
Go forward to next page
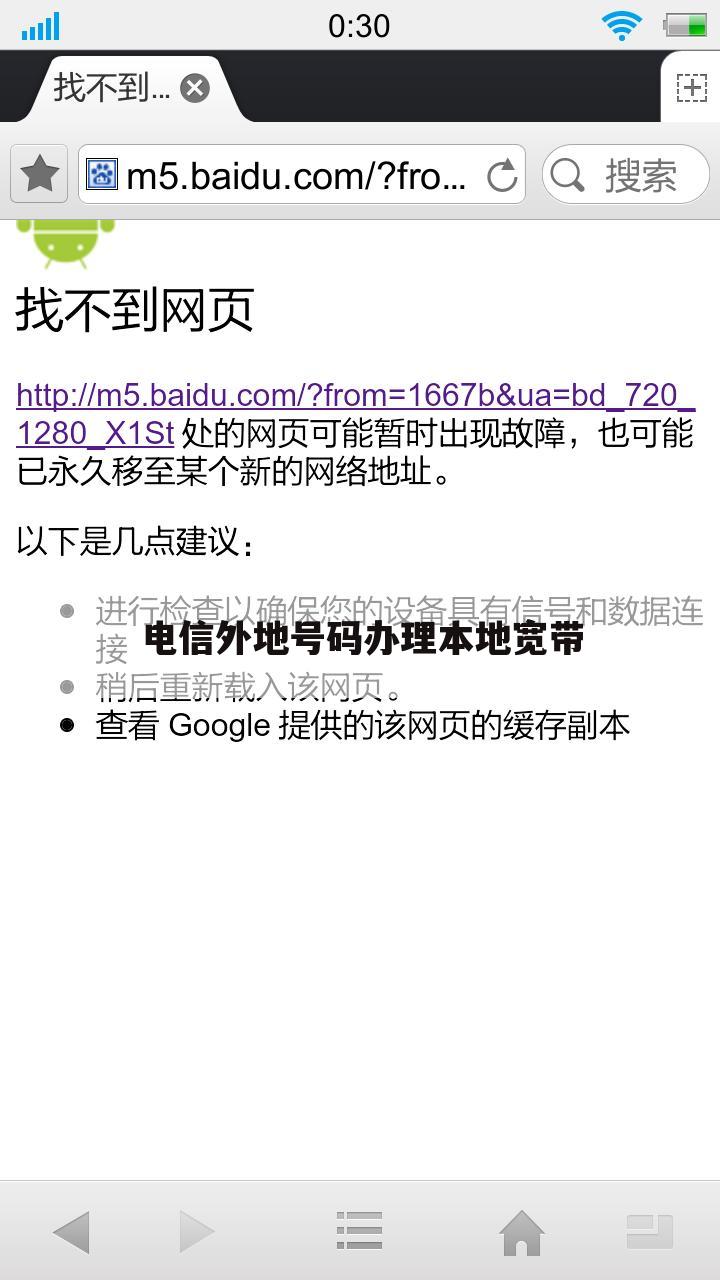(197, 1231)
